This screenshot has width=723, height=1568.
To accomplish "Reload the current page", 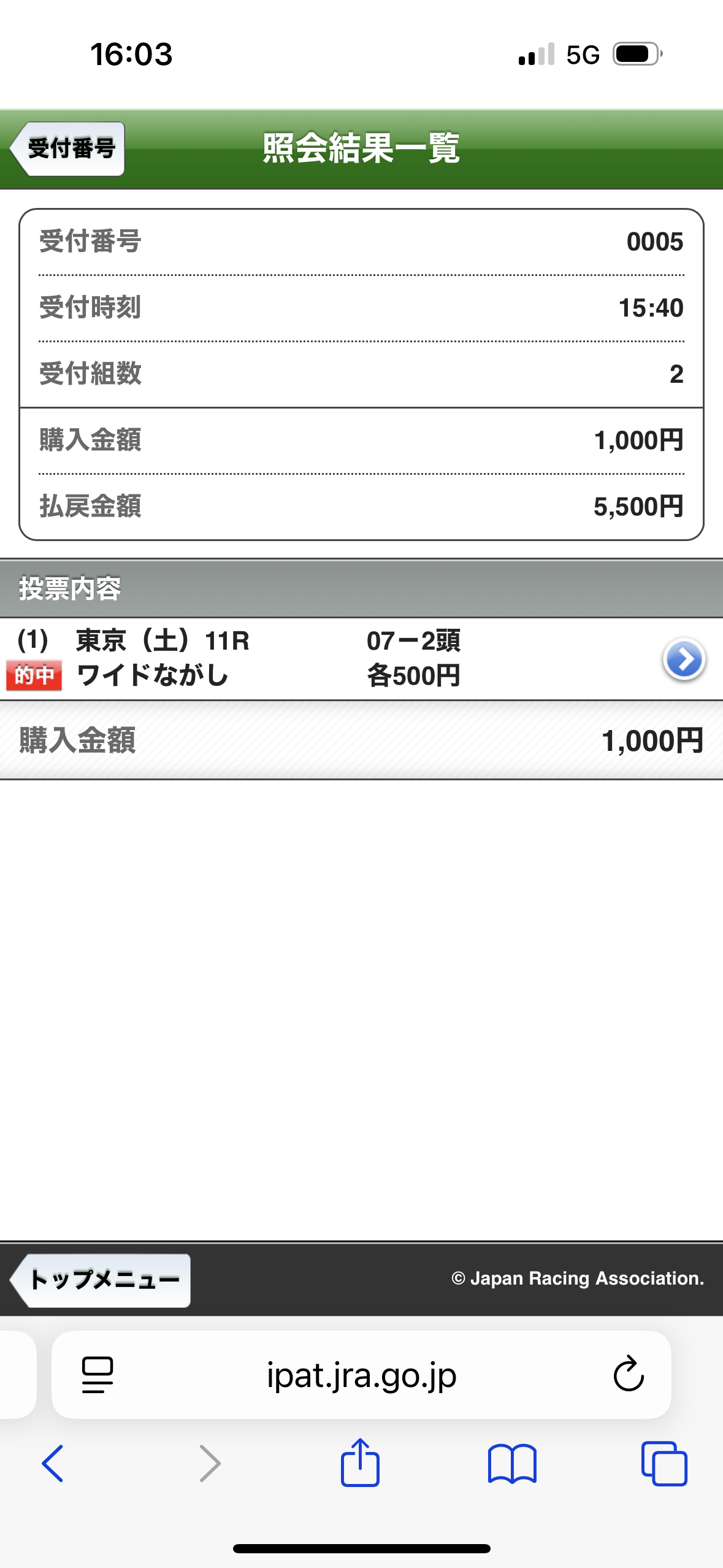I will [x=628, y=1375].
